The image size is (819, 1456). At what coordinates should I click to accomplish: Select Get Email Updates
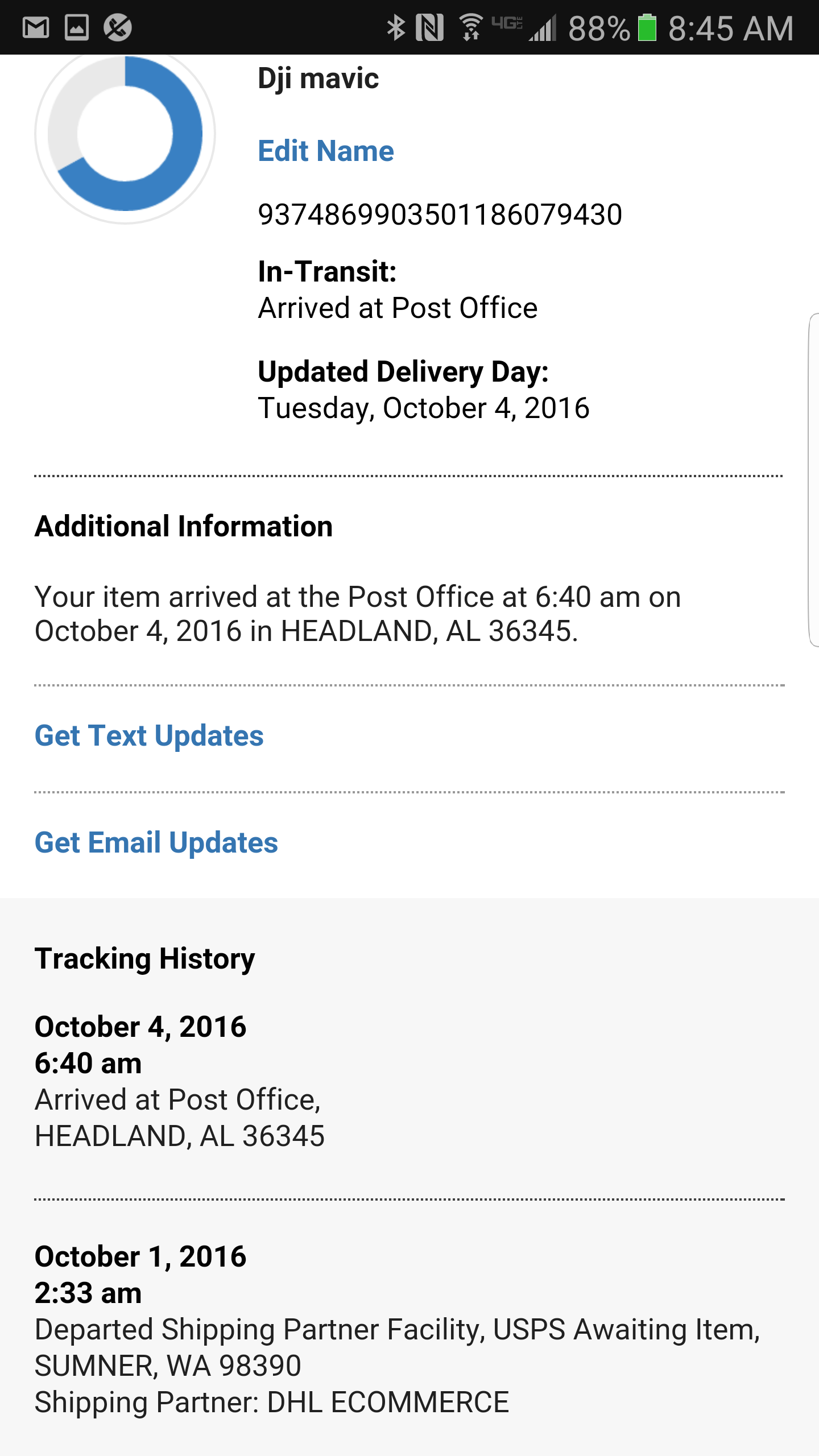[156, 843]
